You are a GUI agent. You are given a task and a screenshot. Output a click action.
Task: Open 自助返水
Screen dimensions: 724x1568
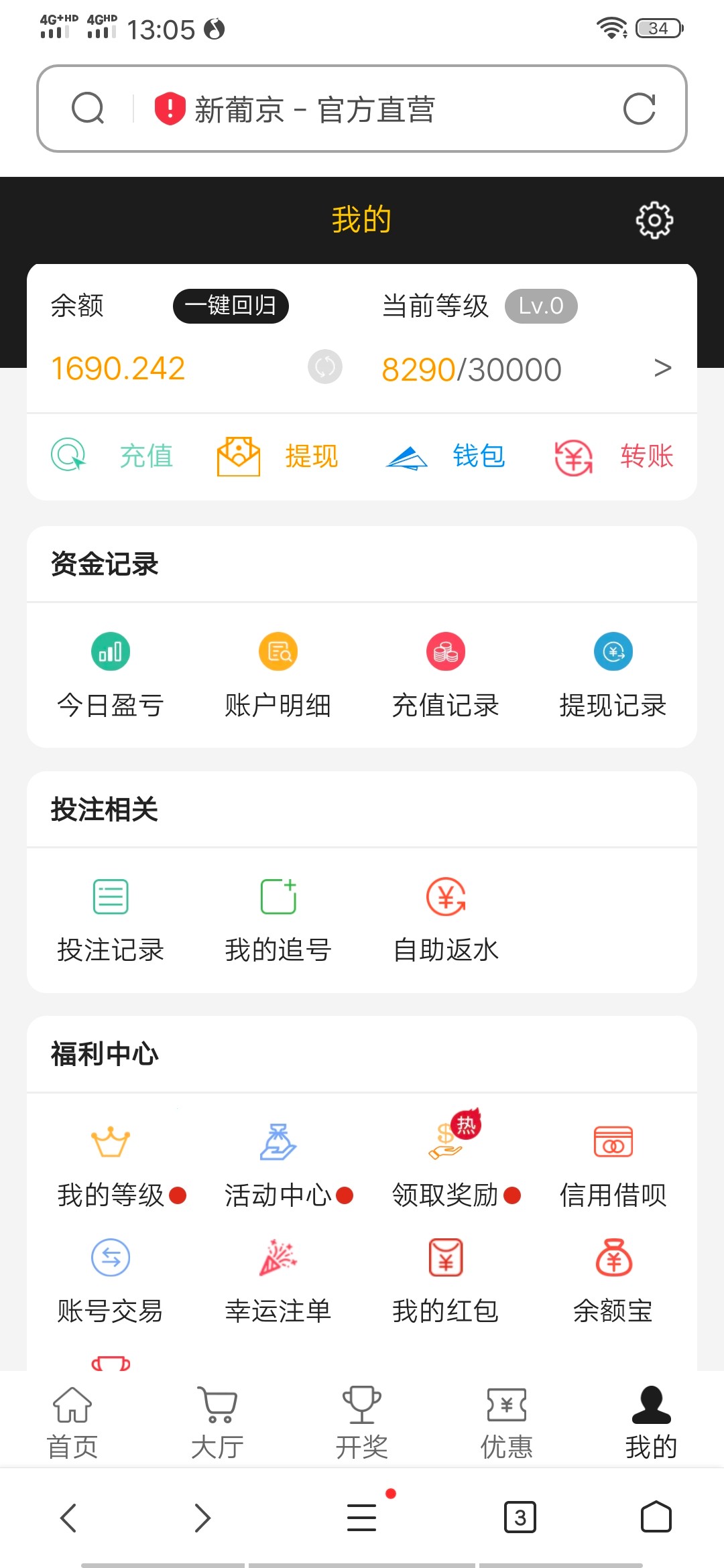[446, 919]
